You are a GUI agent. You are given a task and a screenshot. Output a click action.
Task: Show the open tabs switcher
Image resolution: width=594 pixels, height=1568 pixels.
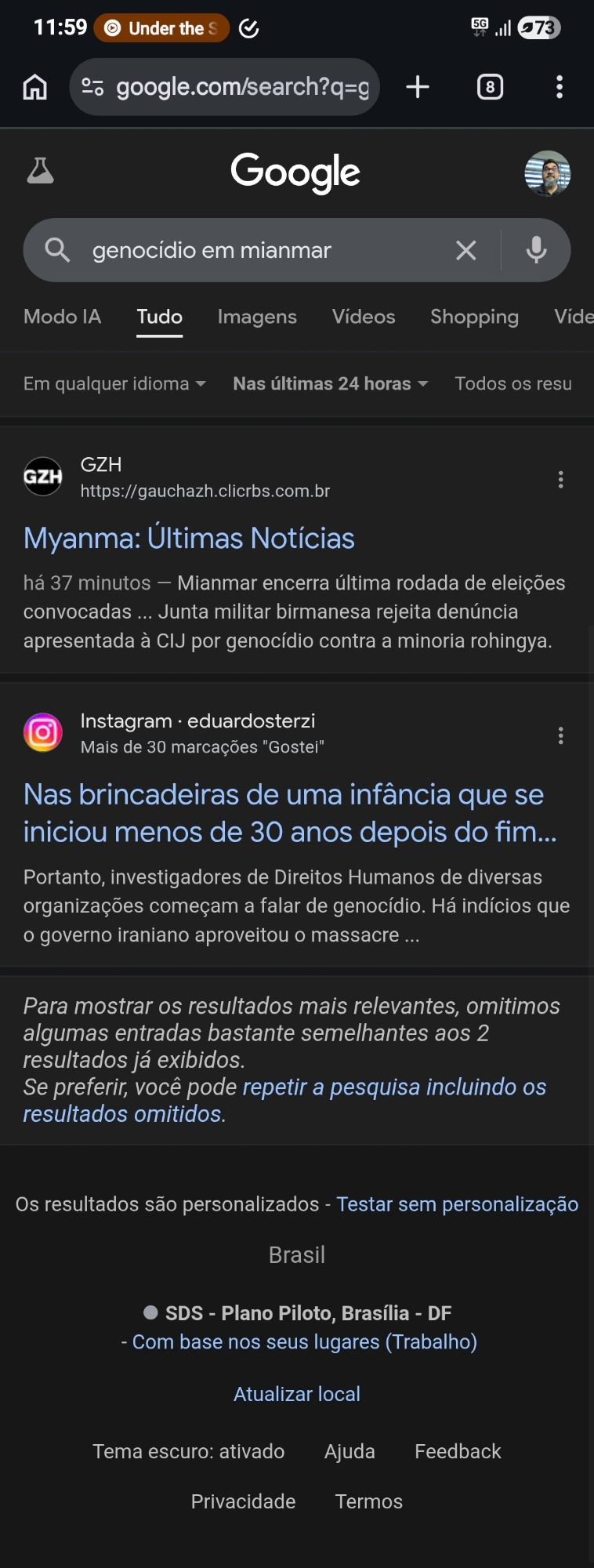tap(490, 87)
